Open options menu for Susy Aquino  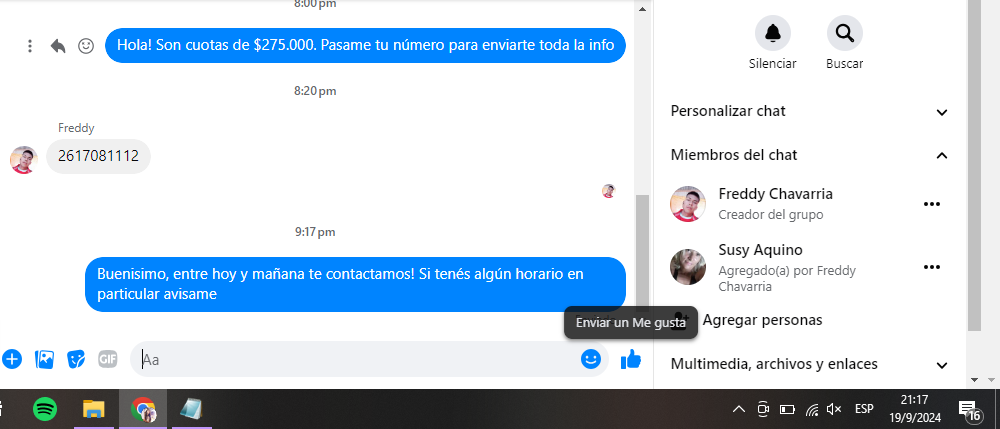point(932,267)
